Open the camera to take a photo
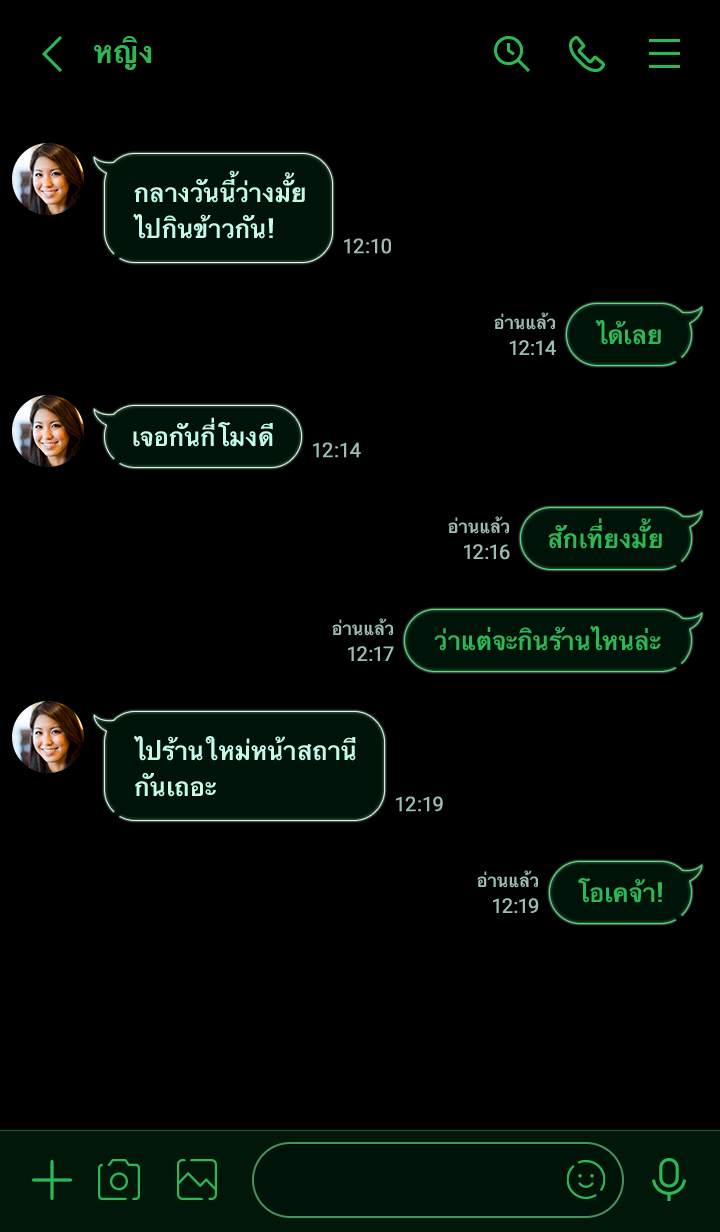The width and height of the screenshot is (720, 1232). coord(119,1180)
